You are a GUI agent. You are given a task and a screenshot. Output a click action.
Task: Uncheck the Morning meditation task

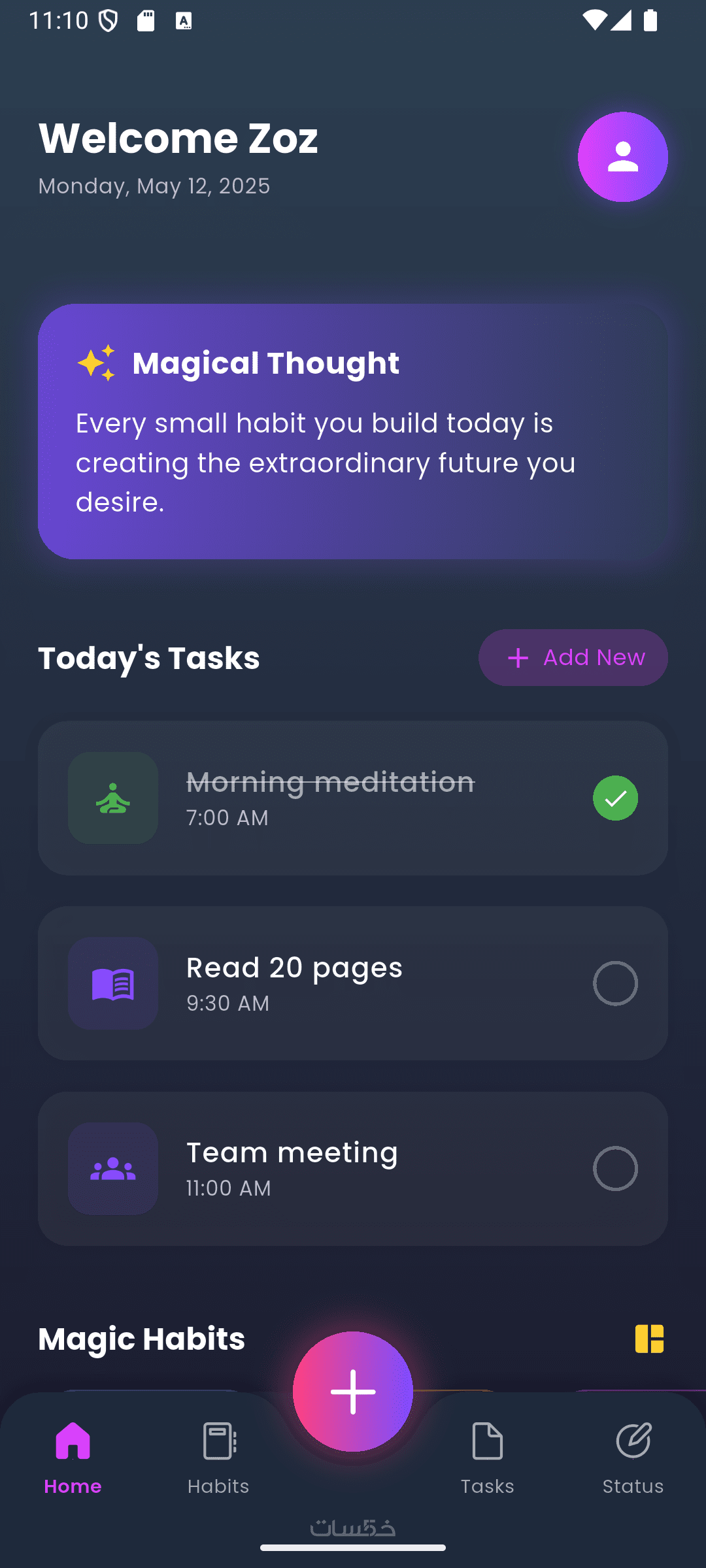click(x=615, y=798)
